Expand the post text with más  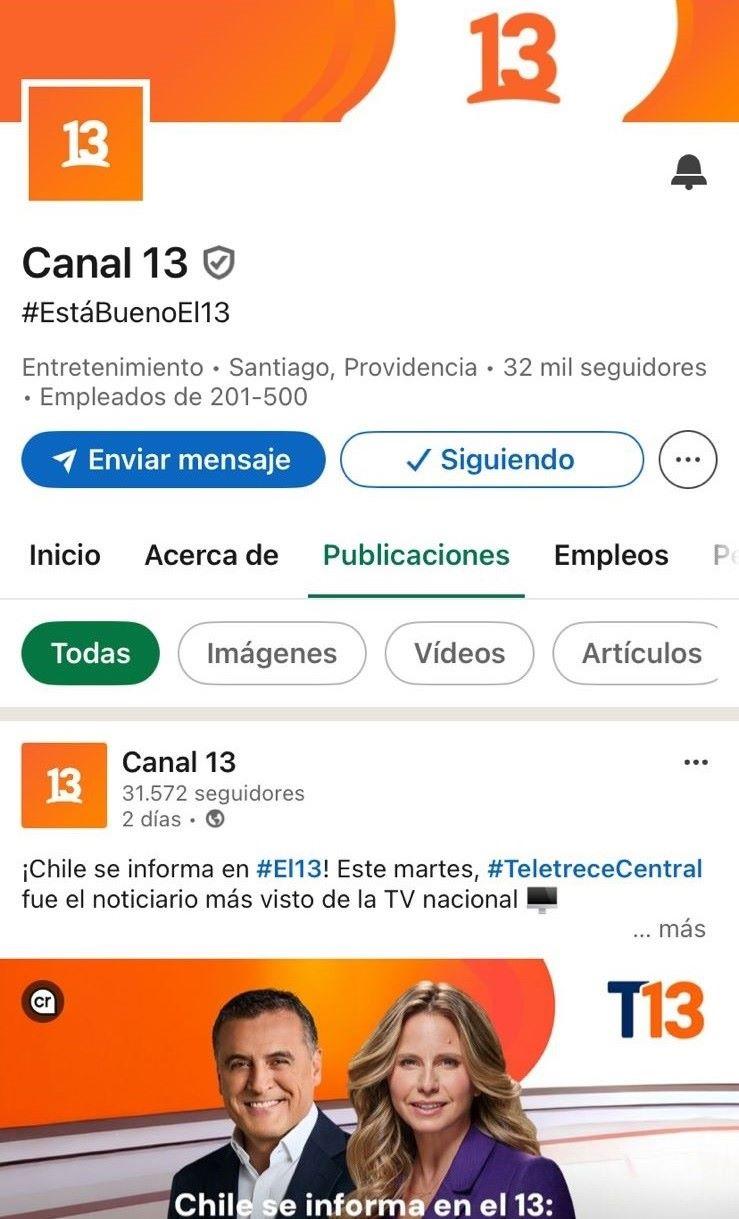click(x=670, y=928)
